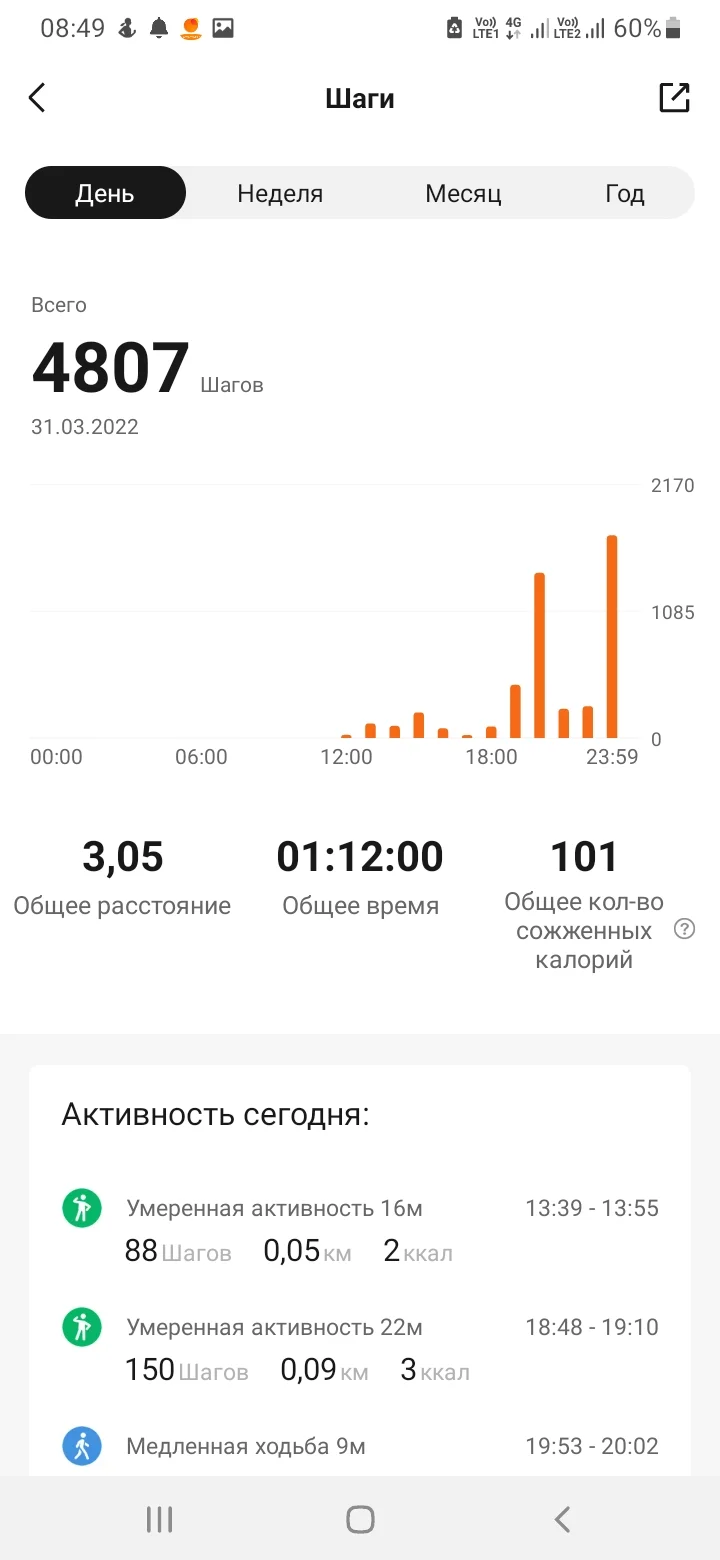Switch to the Неделя tab
This screenshot has height=1560, width=720.
click(x=280, y=193)
